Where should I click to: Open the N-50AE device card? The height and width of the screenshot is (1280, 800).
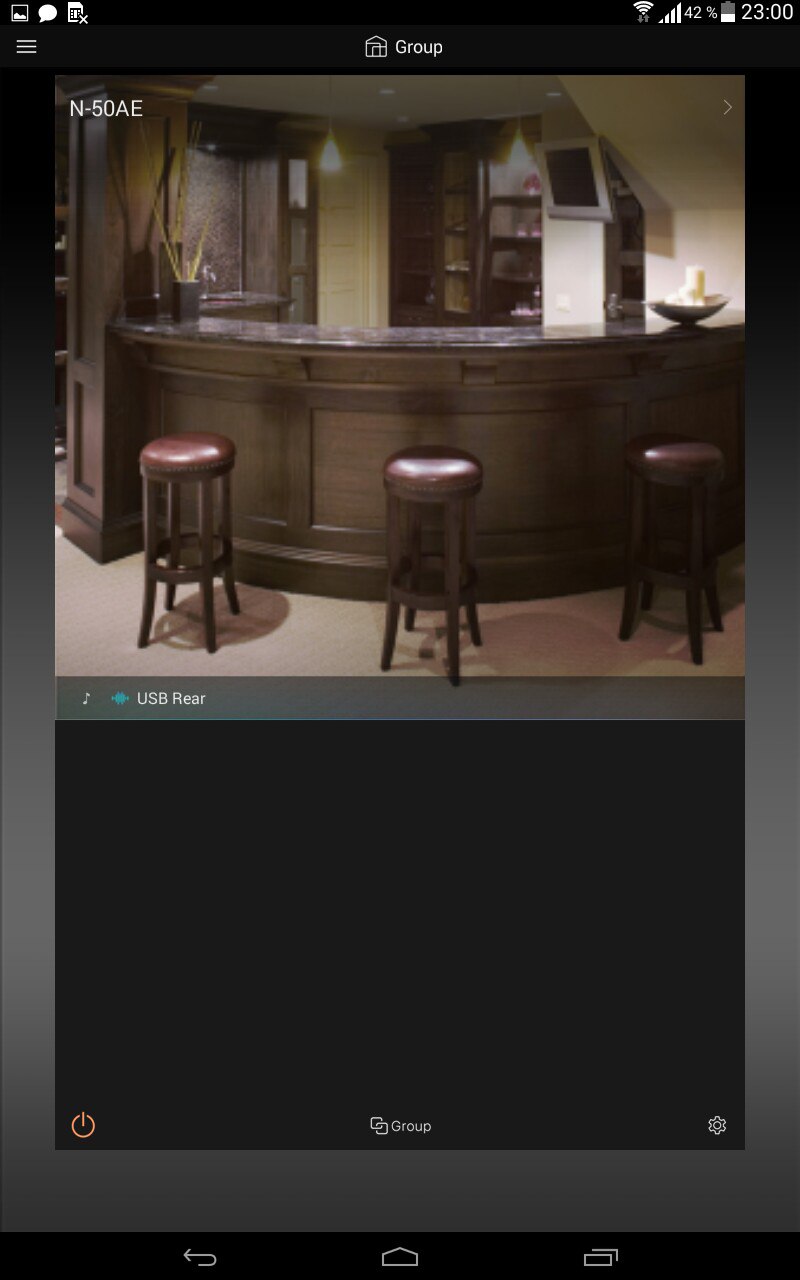pyautogui.click(x=400, y=397)
